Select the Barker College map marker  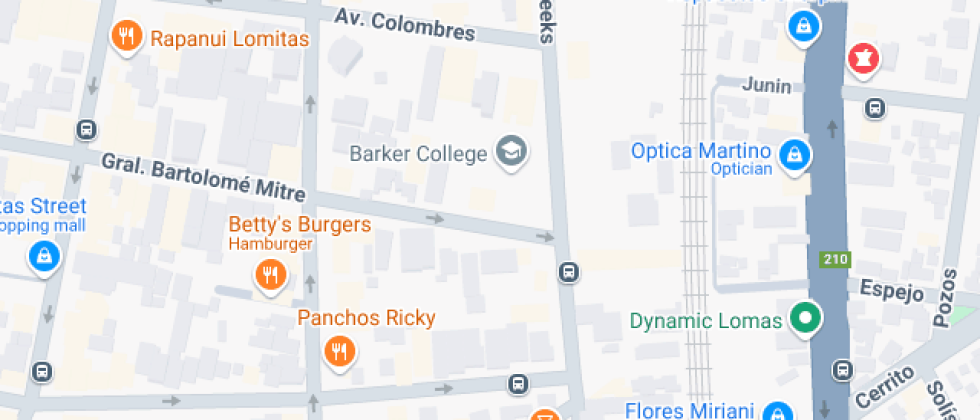pos(513,152)
